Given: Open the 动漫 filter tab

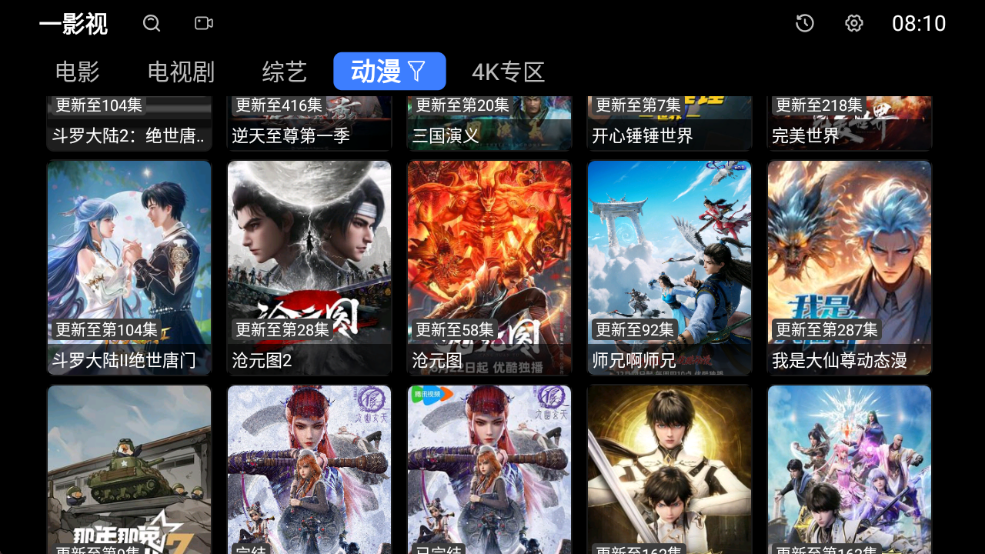Looking at the screenshot, I should coord(389,72).
